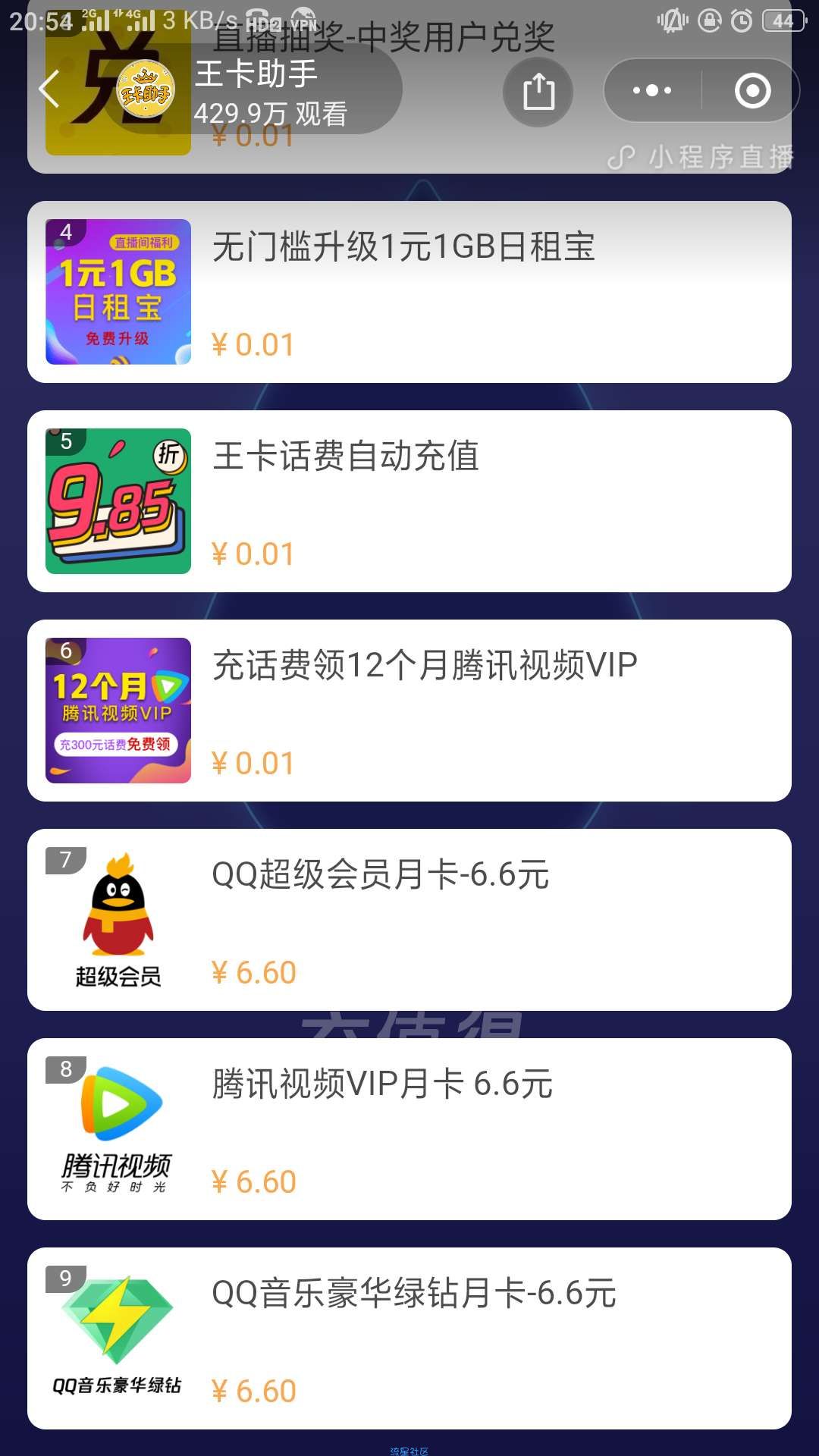Close the mini program with the circle button

coord(752,91)
